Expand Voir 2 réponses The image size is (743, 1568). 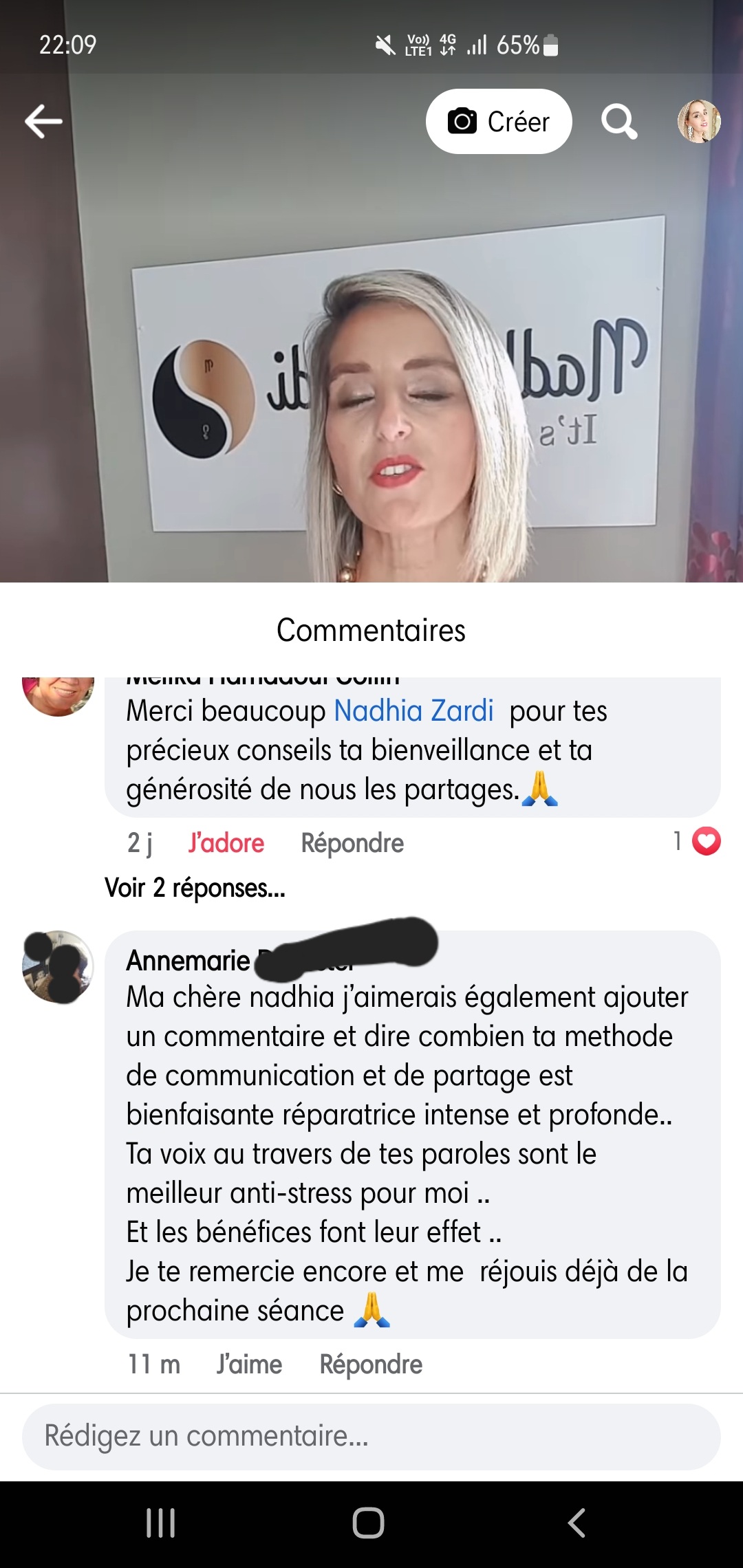(x=195, y=888)
